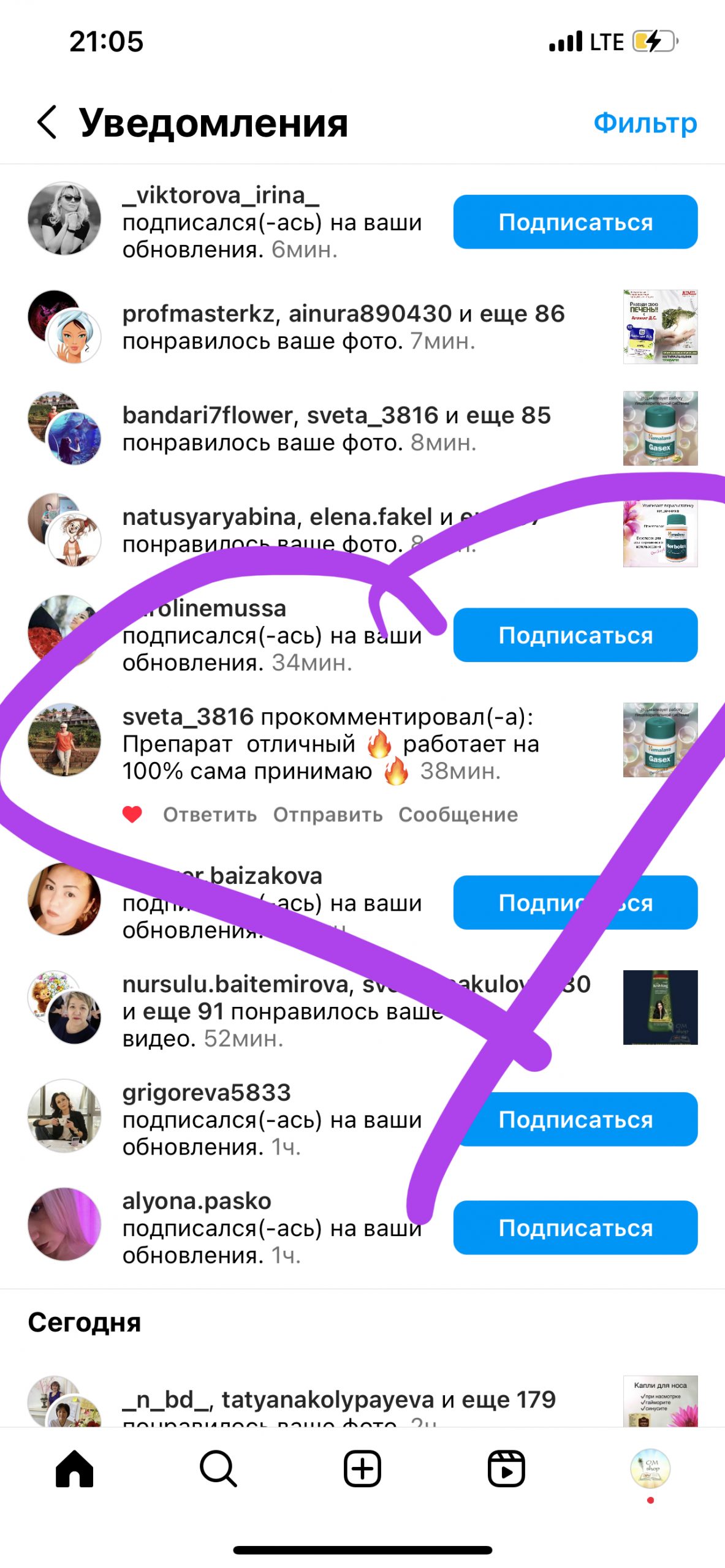Follow back _viktorova_irina_

tap(575, 222)
